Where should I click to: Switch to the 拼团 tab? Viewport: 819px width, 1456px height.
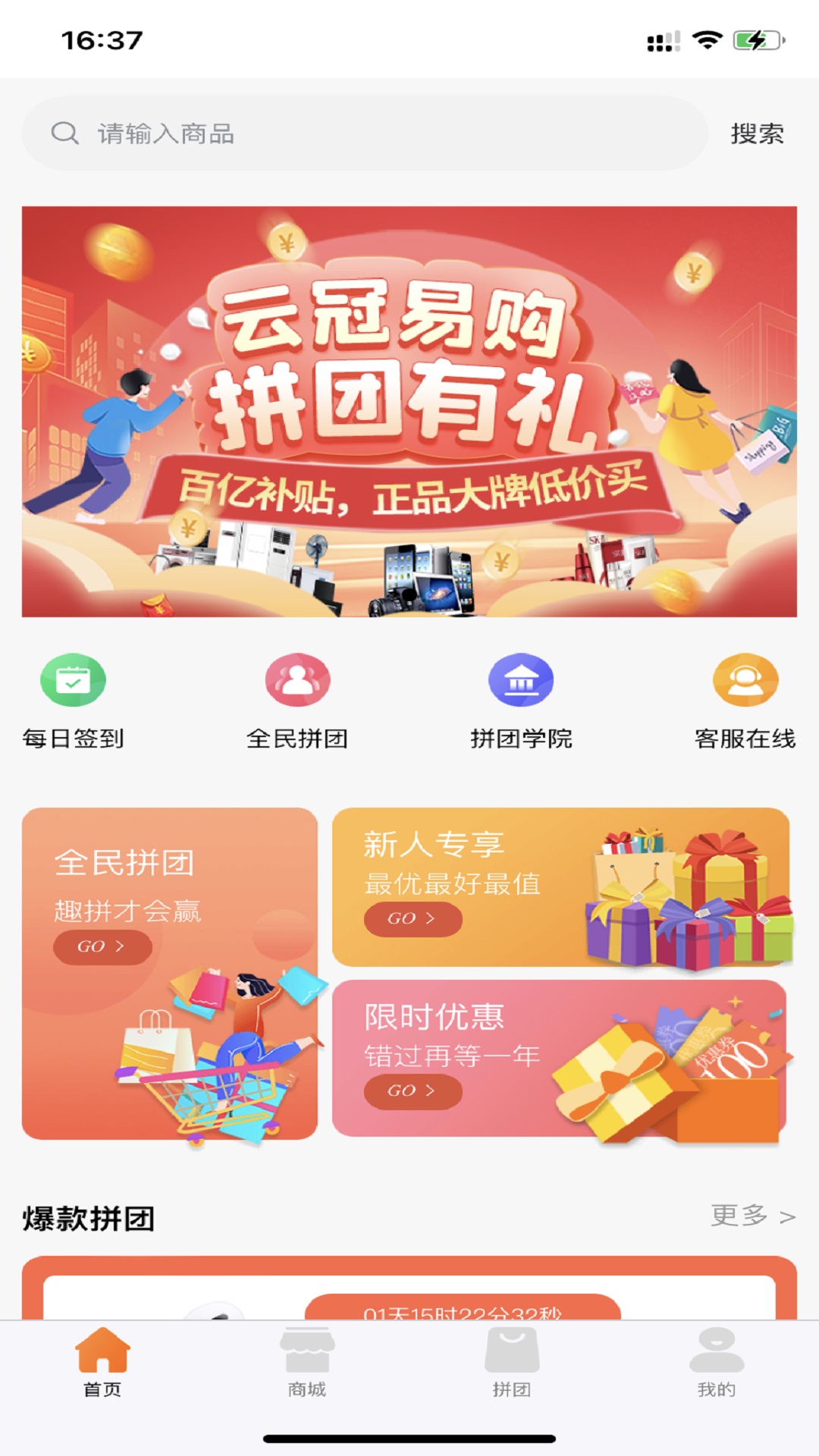(512, 1362)
